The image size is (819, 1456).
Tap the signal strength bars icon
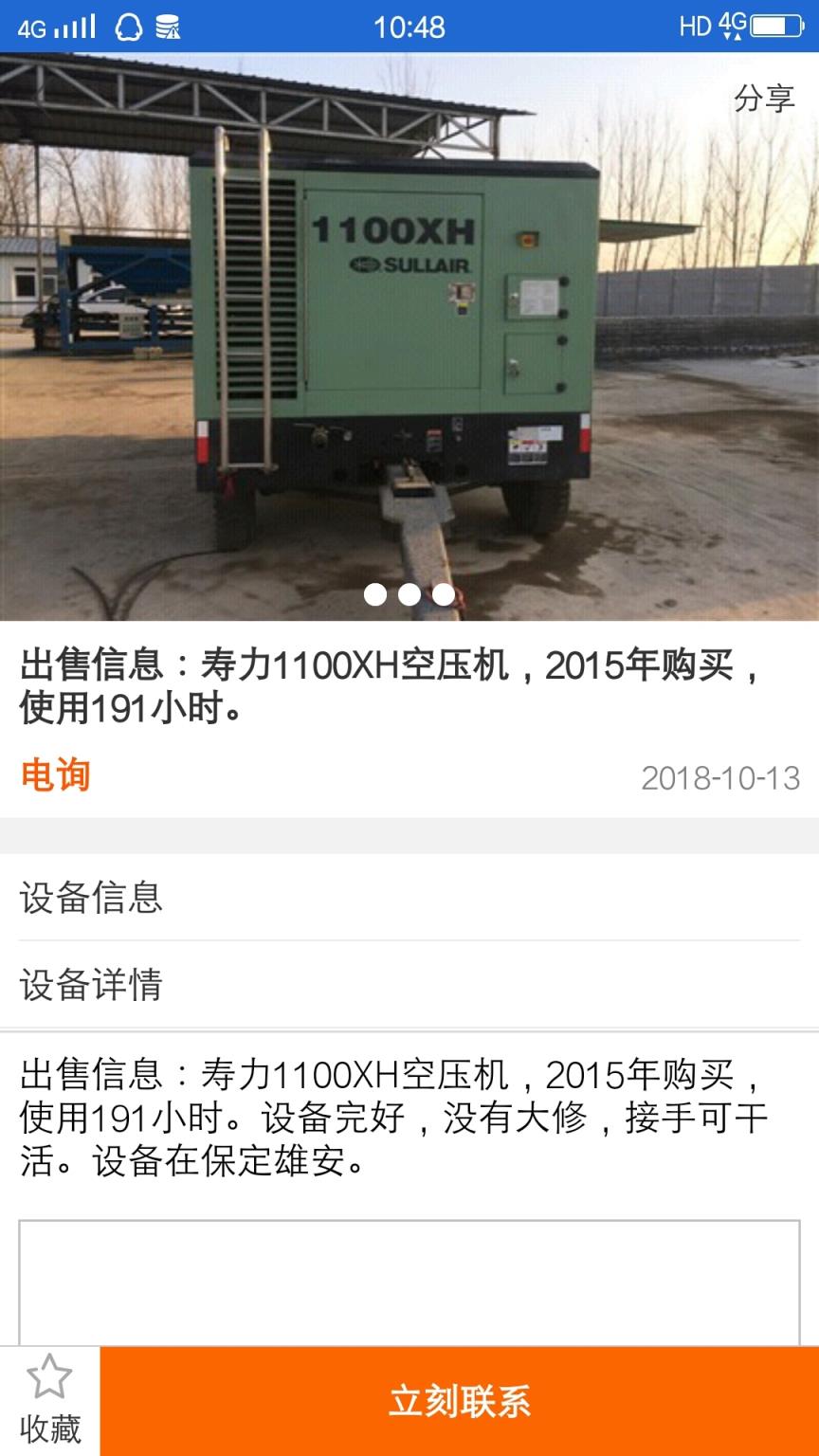(72, 27)
